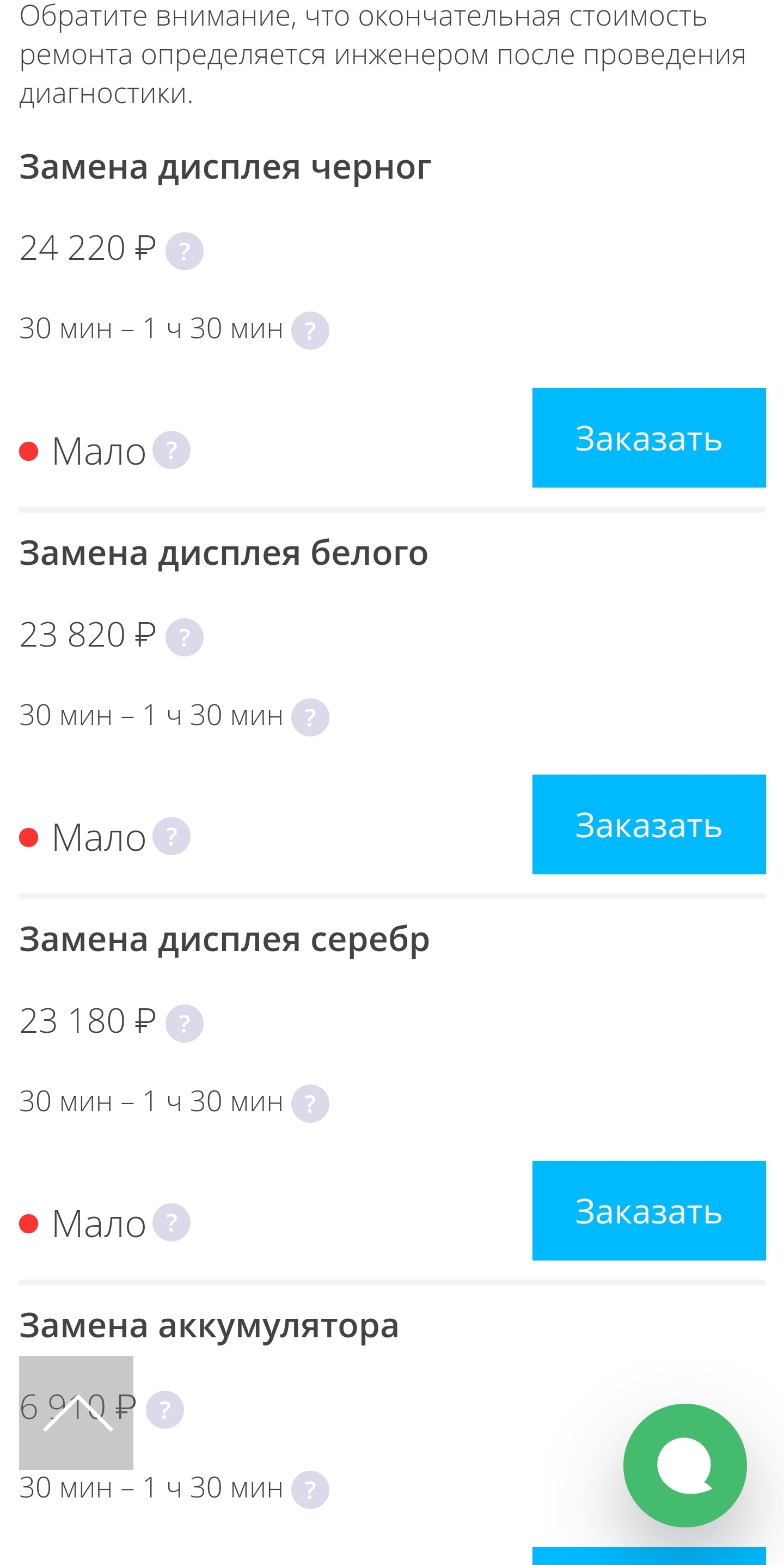
Task: Open the green chat support bubble
Action: coord(684,1465)
